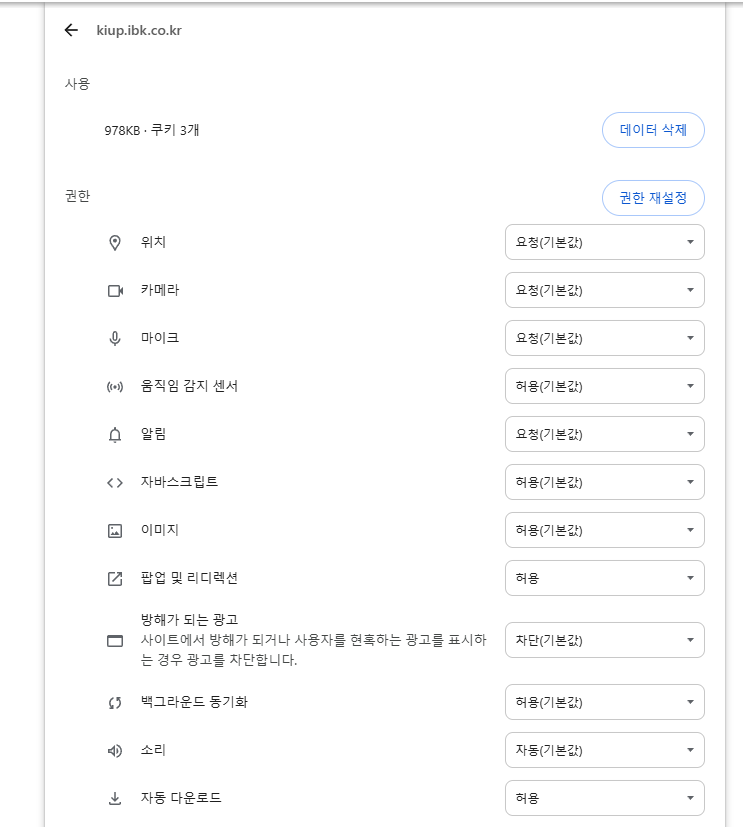Open the 카메라 permission dropdown
The height and width of the screenshot is (827, 743).
[x=604, y=290]
